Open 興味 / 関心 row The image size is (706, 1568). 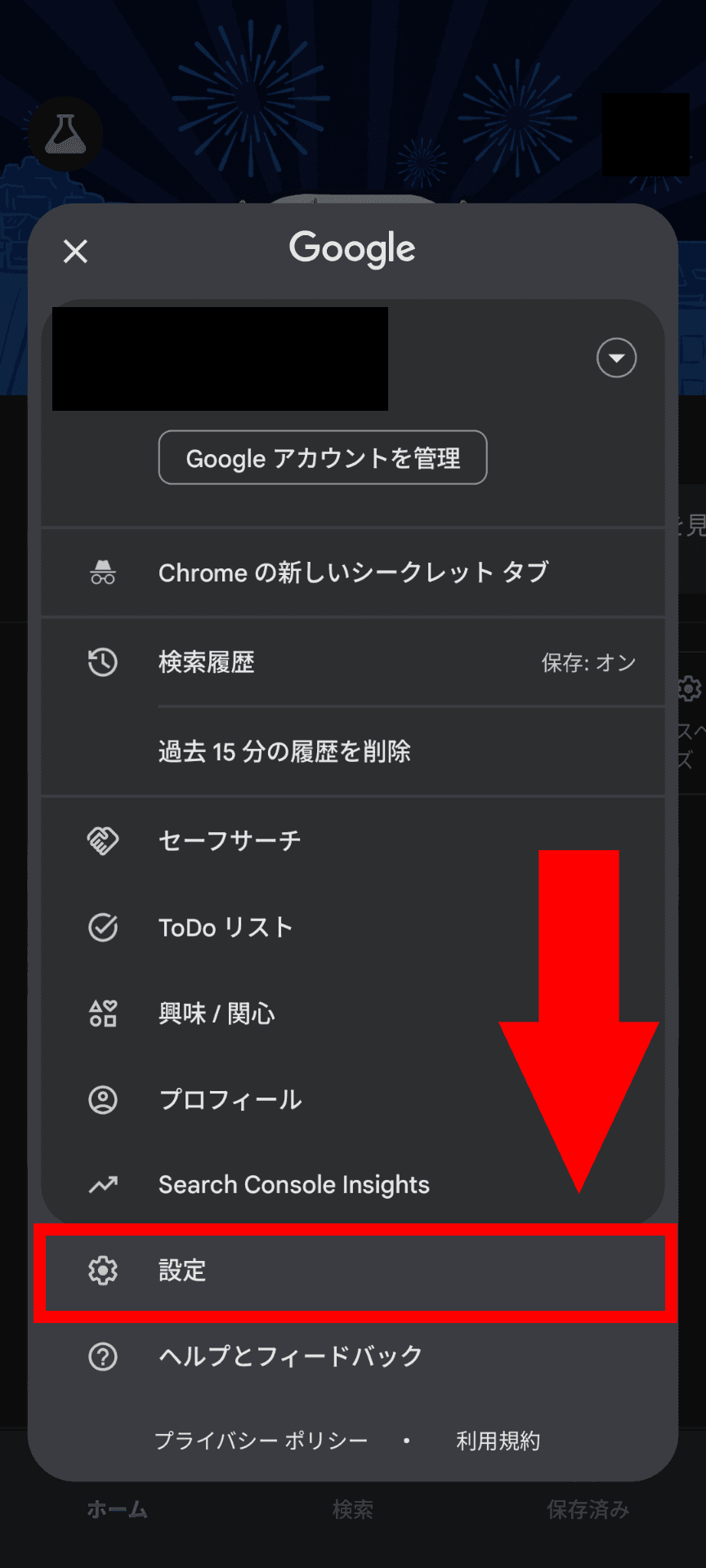tap(353, 1013)
